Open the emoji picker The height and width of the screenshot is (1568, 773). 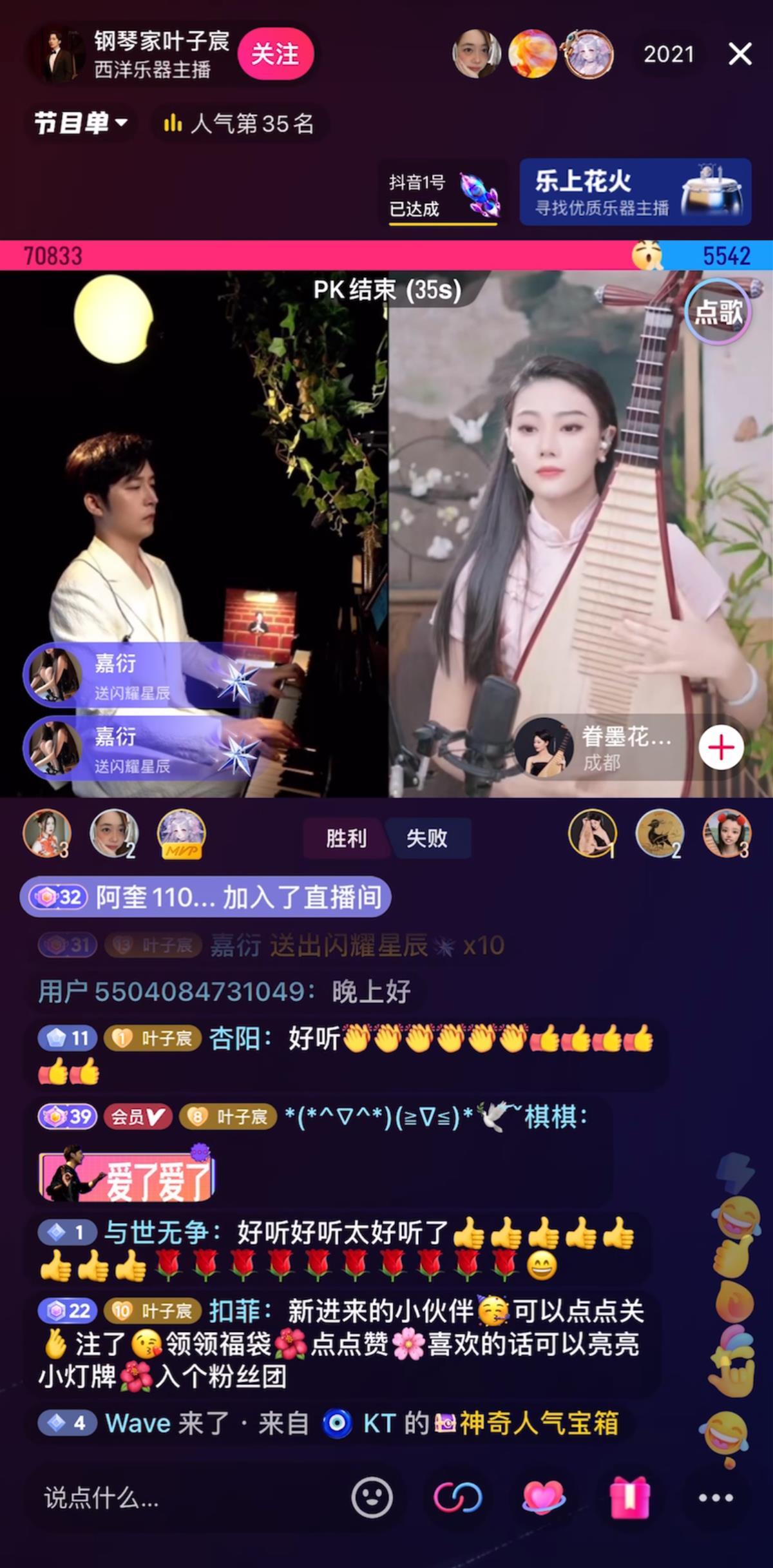point(372,1497)
